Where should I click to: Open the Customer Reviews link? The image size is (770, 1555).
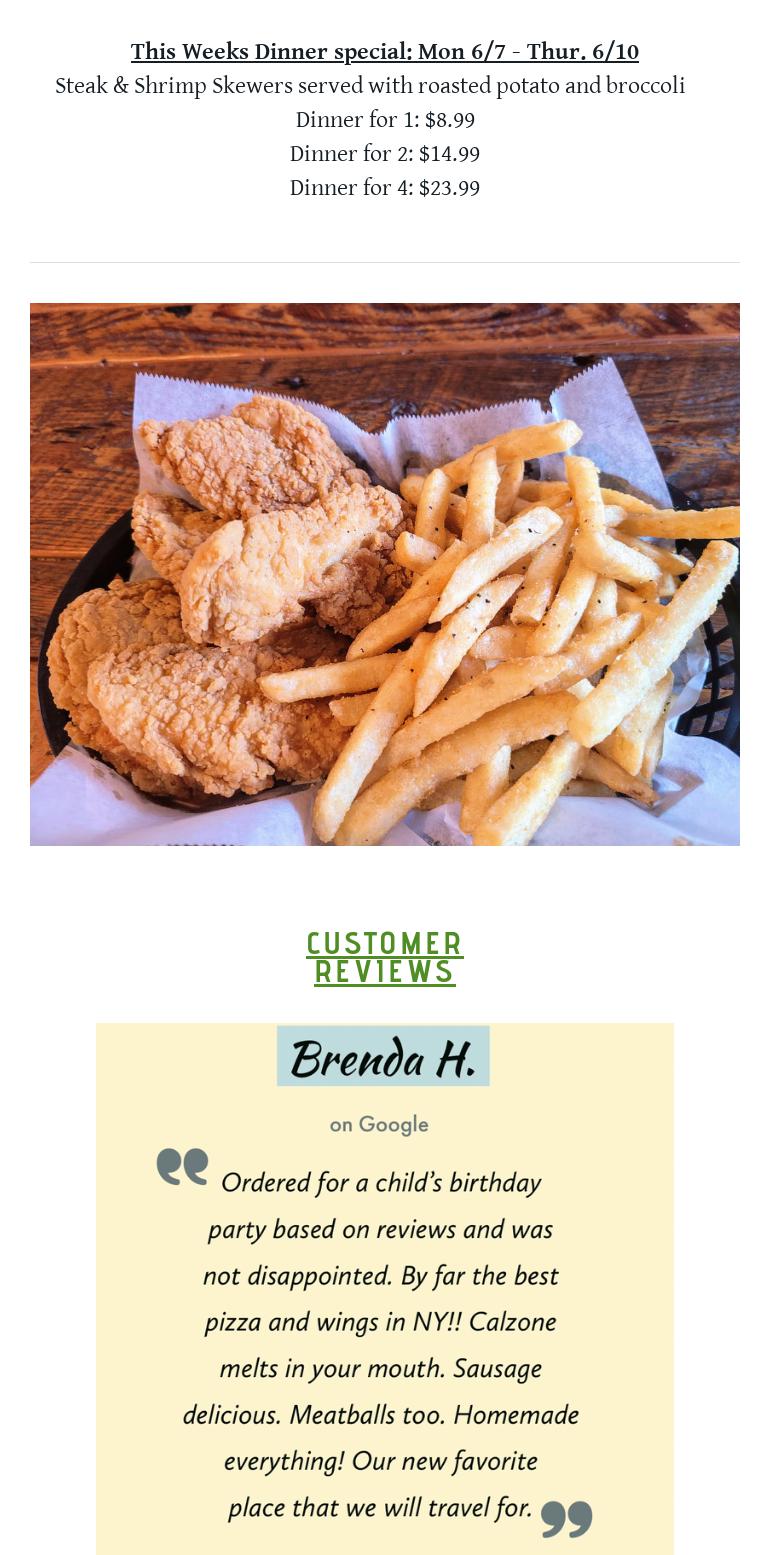[385, 957]
